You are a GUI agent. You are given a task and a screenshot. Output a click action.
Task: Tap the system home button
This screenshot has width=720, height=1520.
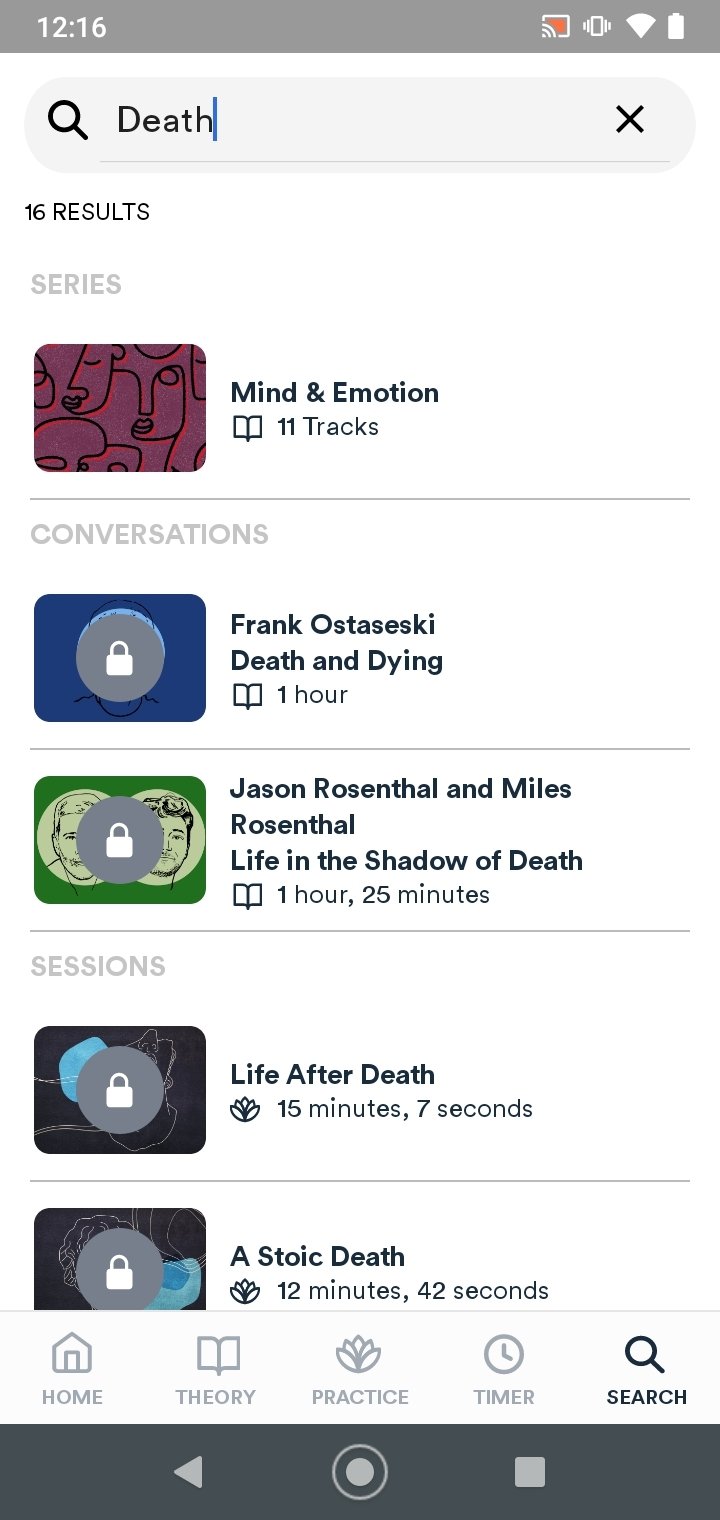[360, 1472]
